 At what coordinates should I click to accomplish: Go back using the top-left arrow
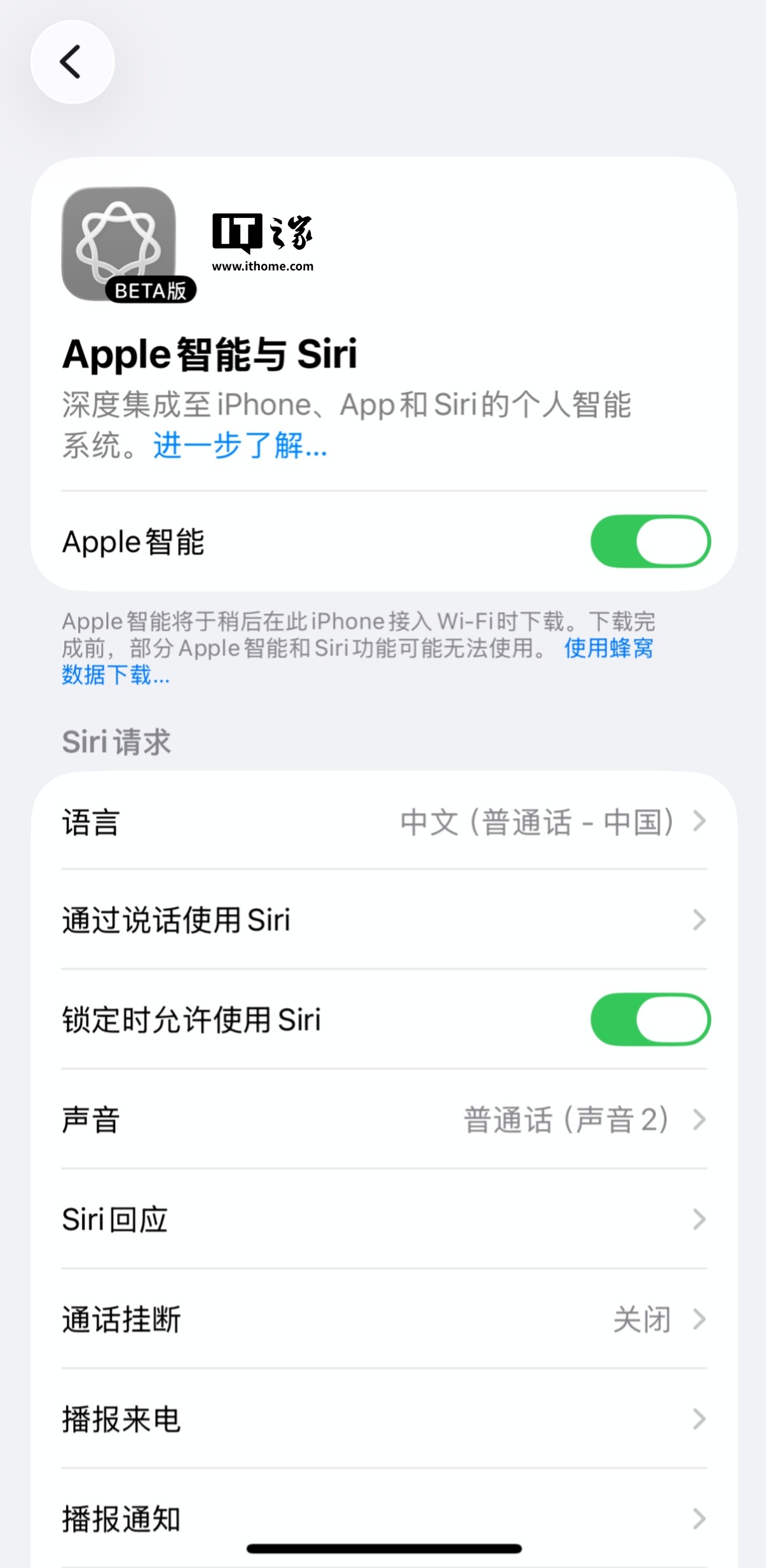(72, 62)
